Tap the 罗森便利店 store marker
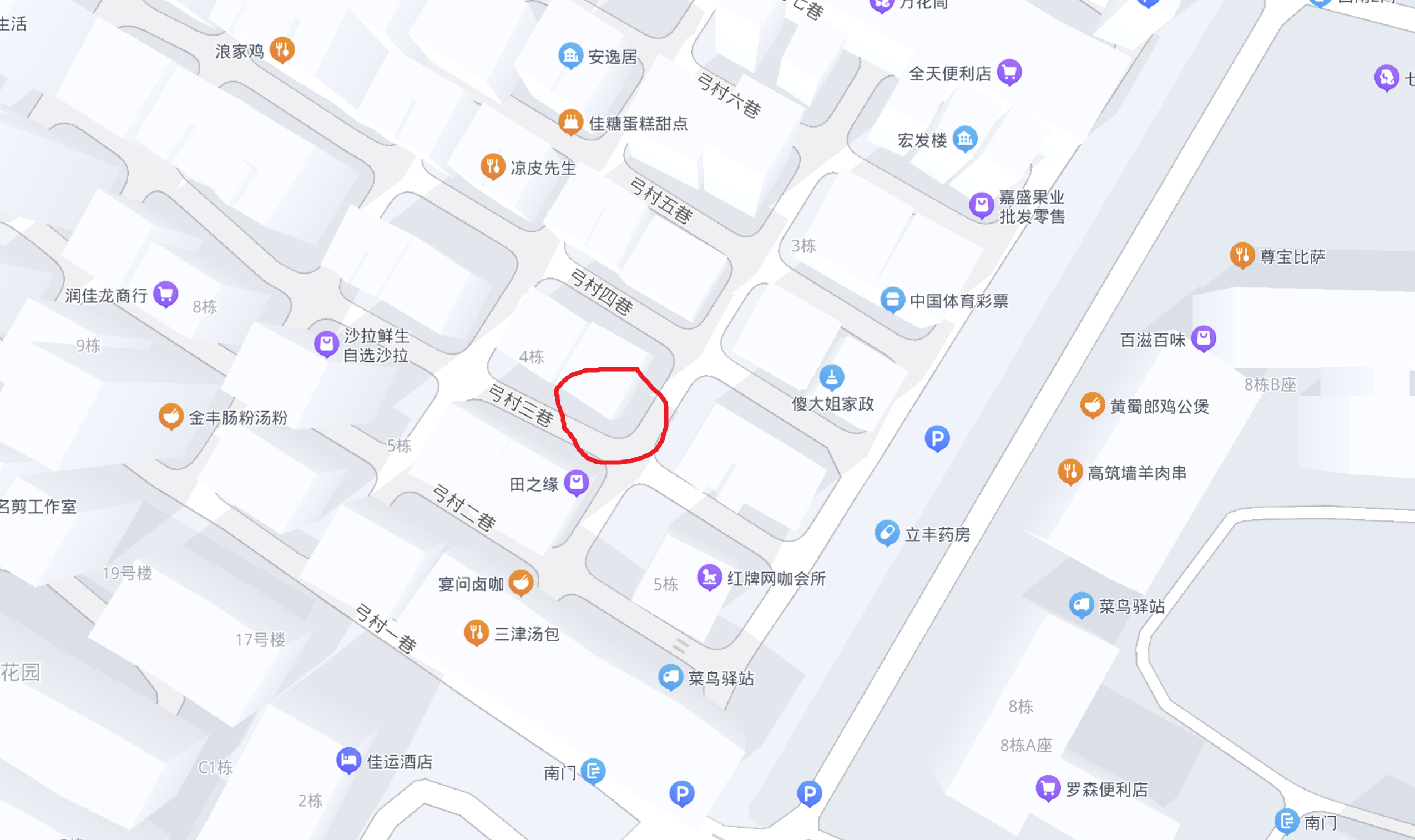1415x840 pixels. point(1048,787)
